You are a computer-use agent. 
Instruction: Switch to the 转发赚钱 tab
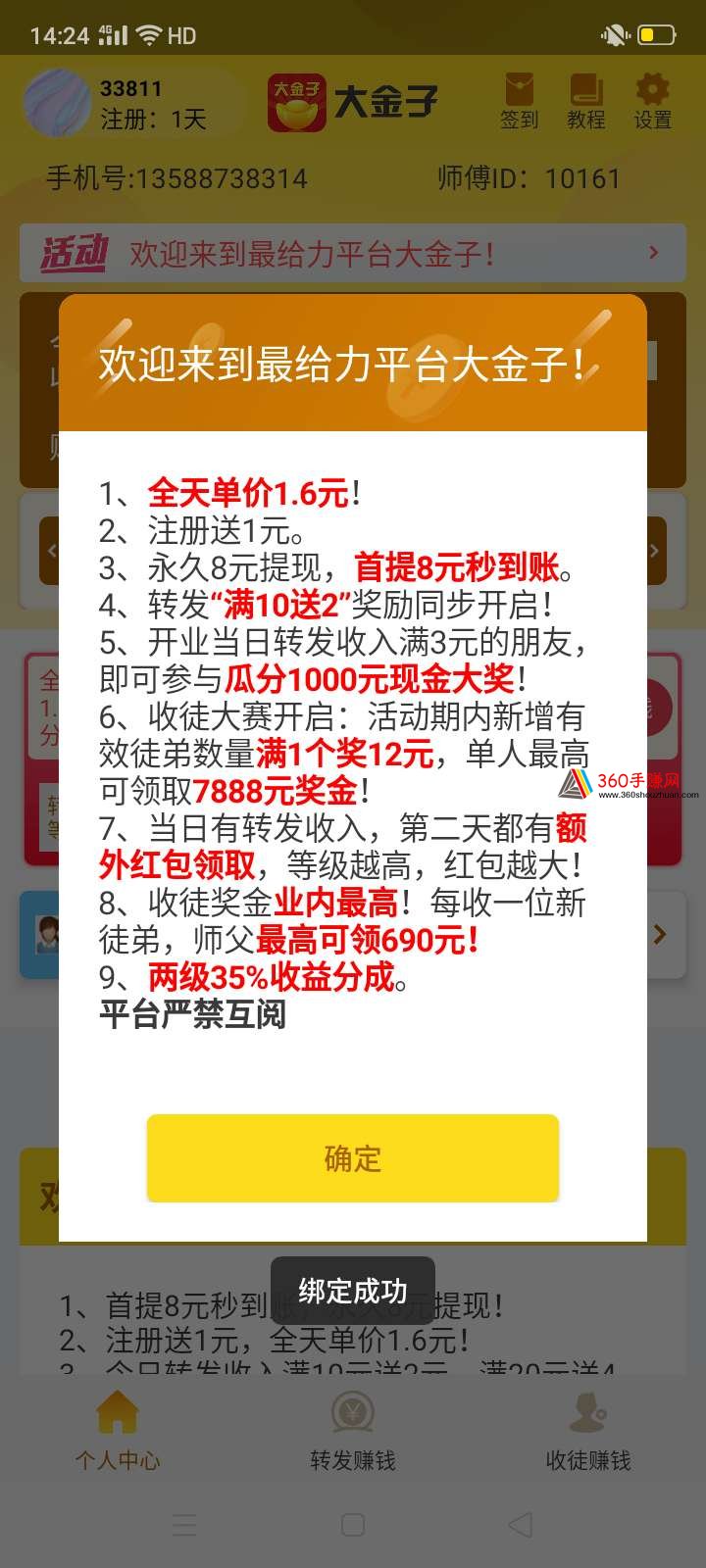pos(353,1431)
